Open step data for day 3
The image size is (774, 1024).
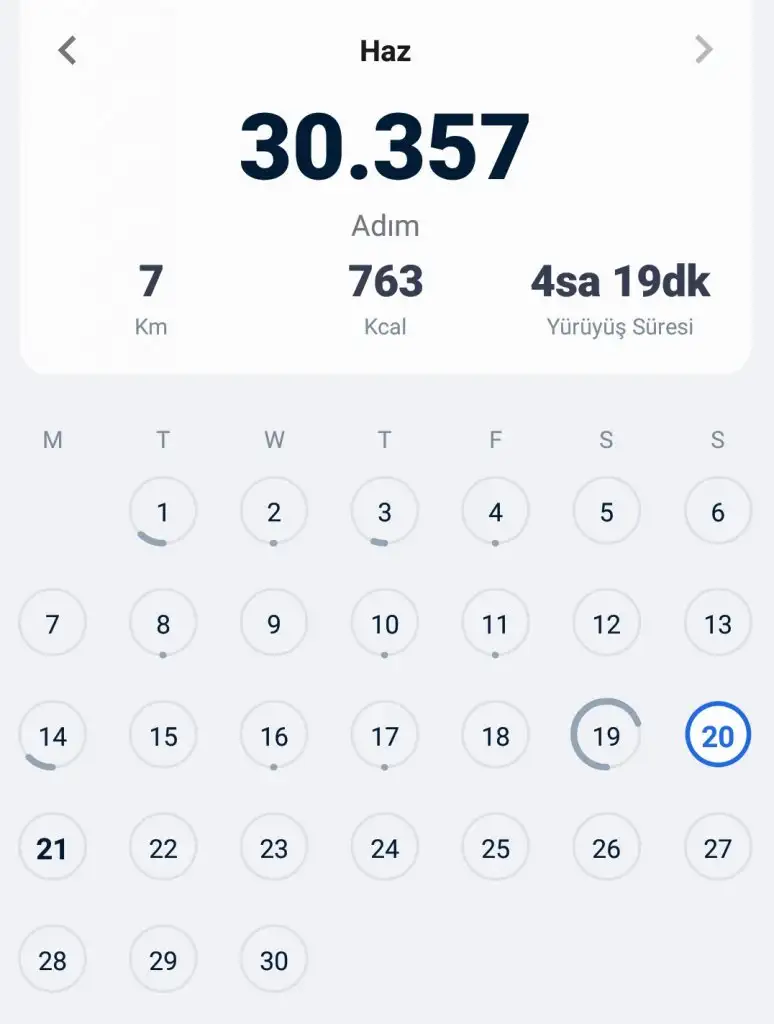tap(385, 513)
